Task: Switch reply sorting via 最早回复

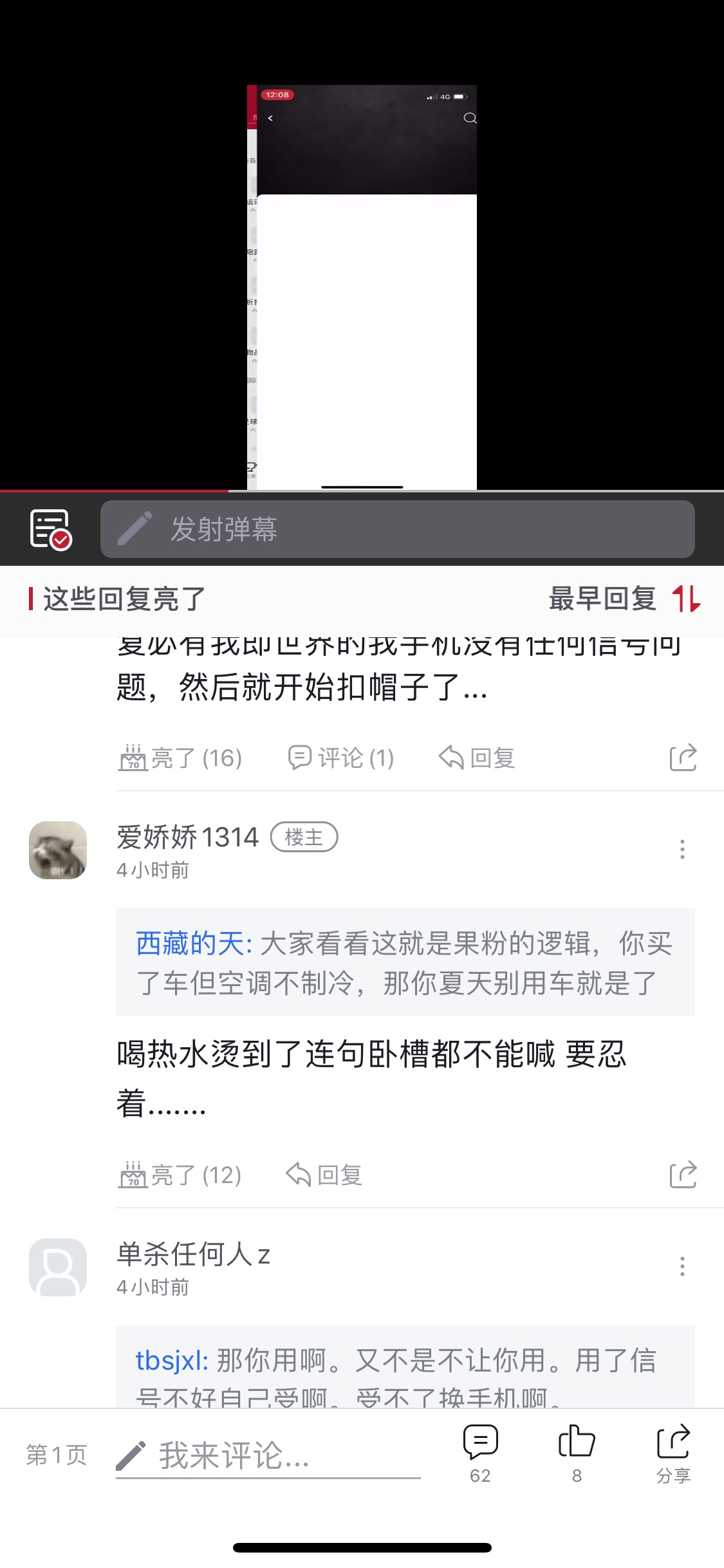Action: click(x=624, y=599)
